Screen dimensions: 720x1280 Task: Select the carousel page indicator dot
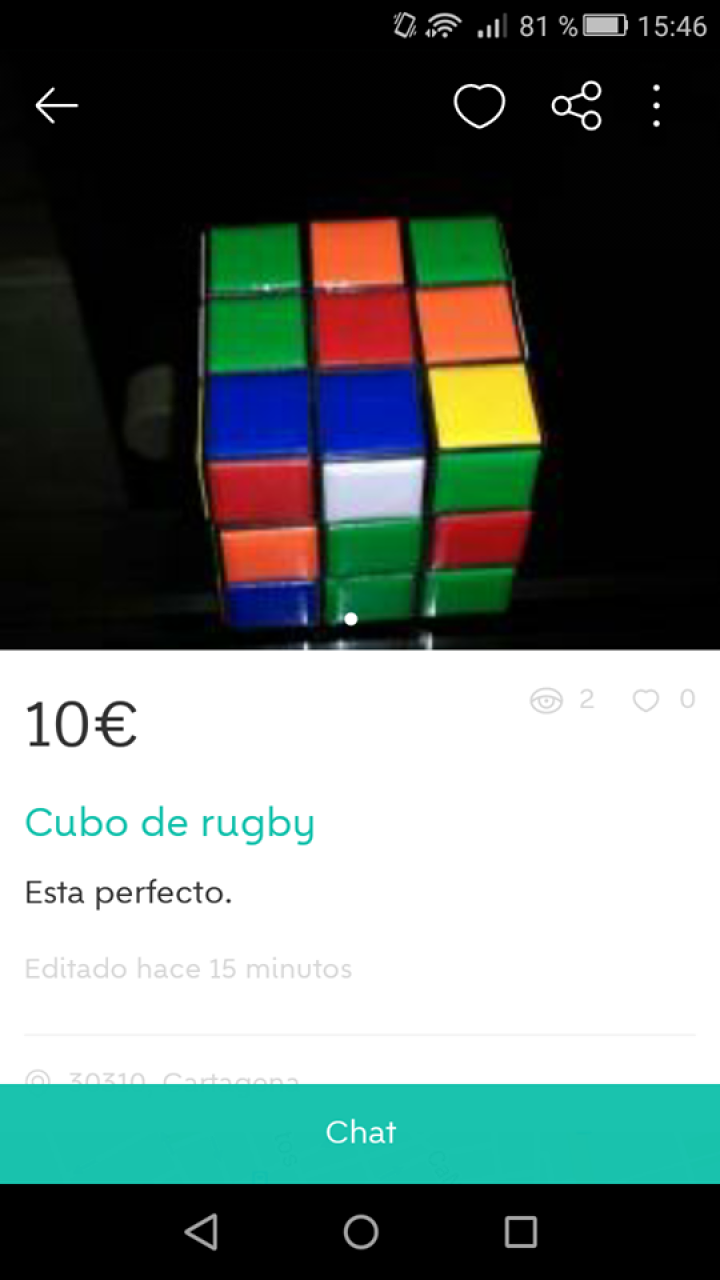[351, 618]
